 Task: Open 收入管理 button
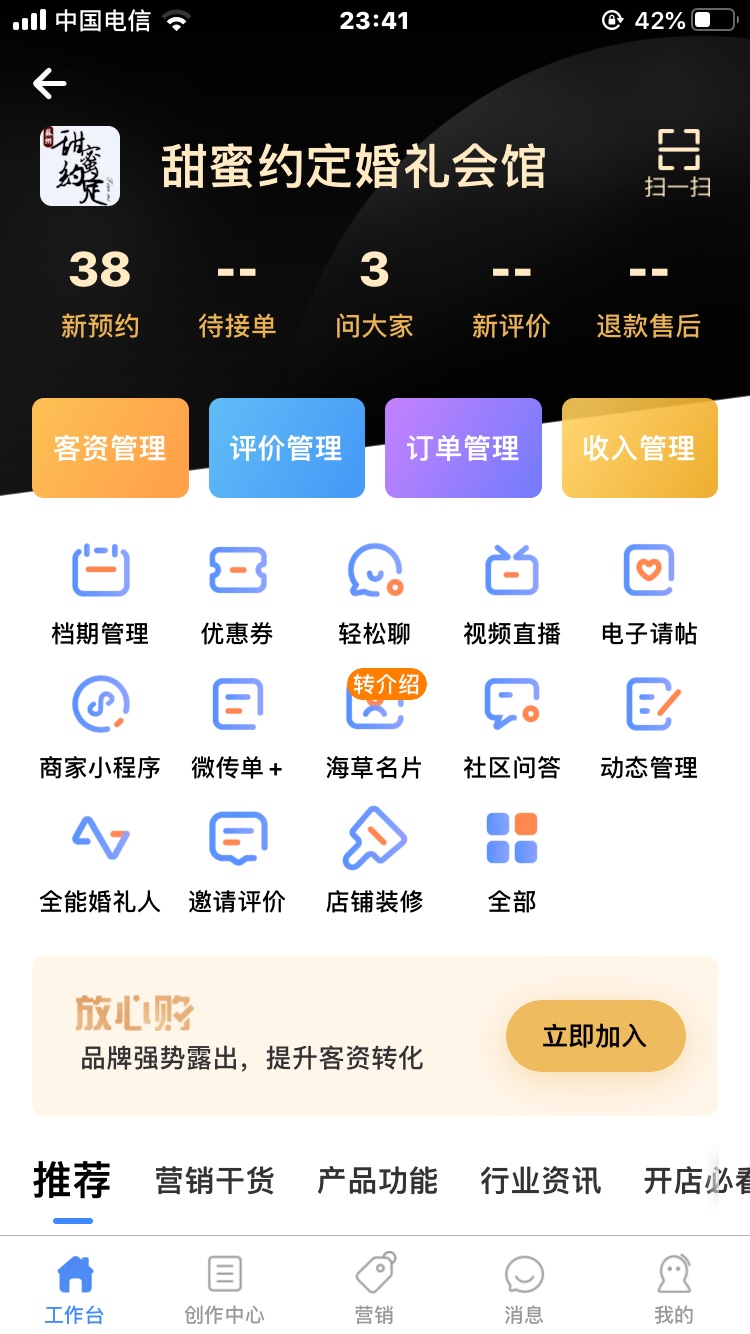point(640,448)
